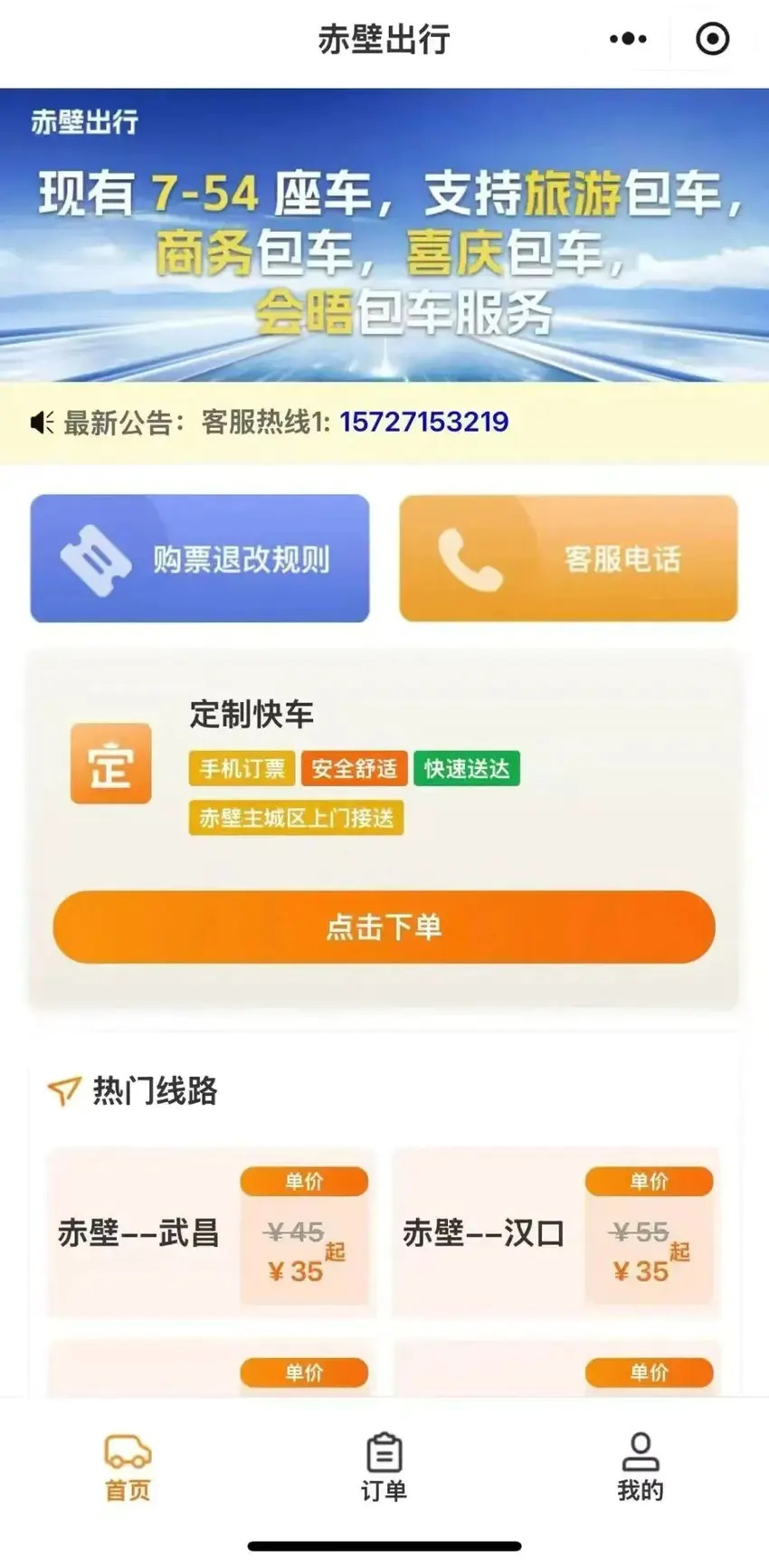Switch to the 我的 profile tab
The image size is (769, 1568).
(x=640, y=1469)
